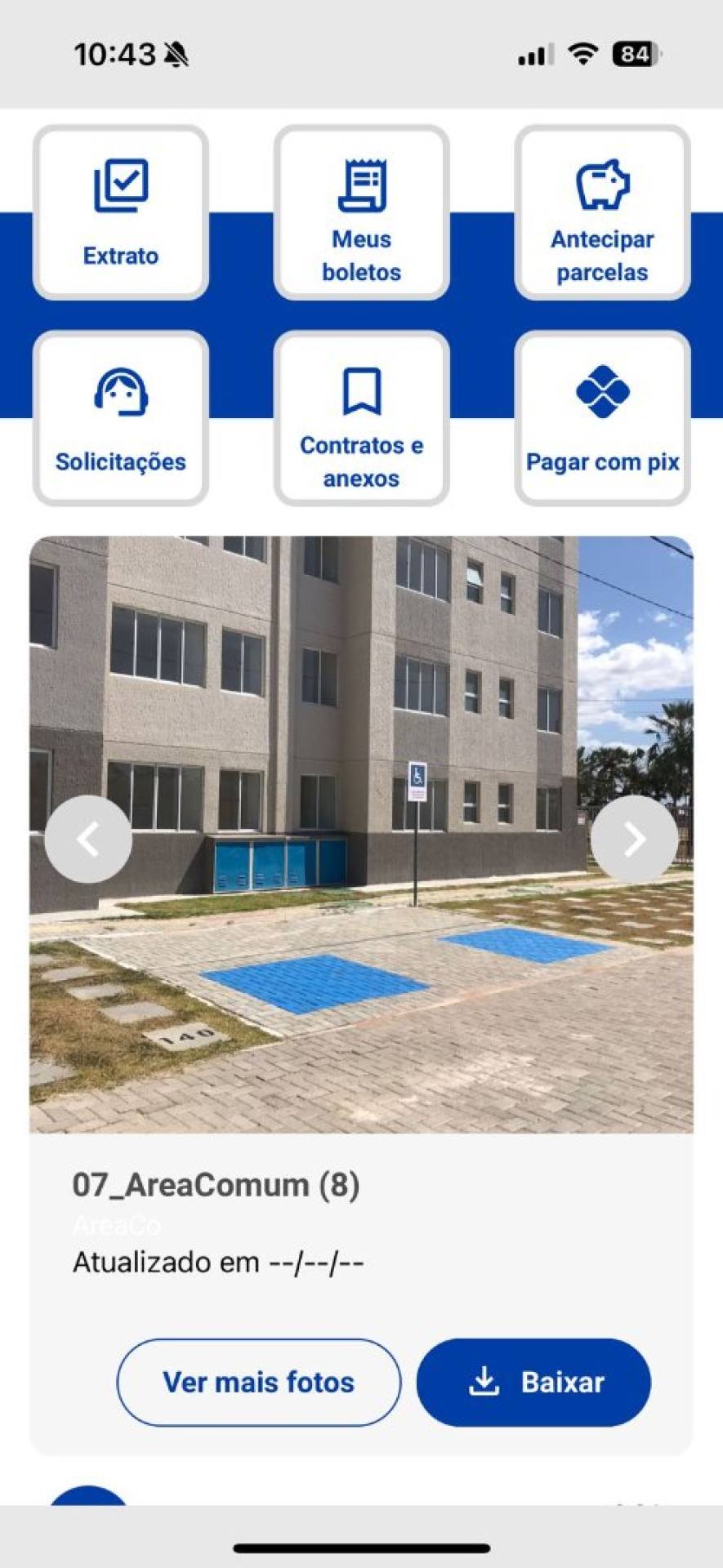The image size is (723, 1568).
Task: Show previous photo with left arrow
Action: click(x=88, y=839)
